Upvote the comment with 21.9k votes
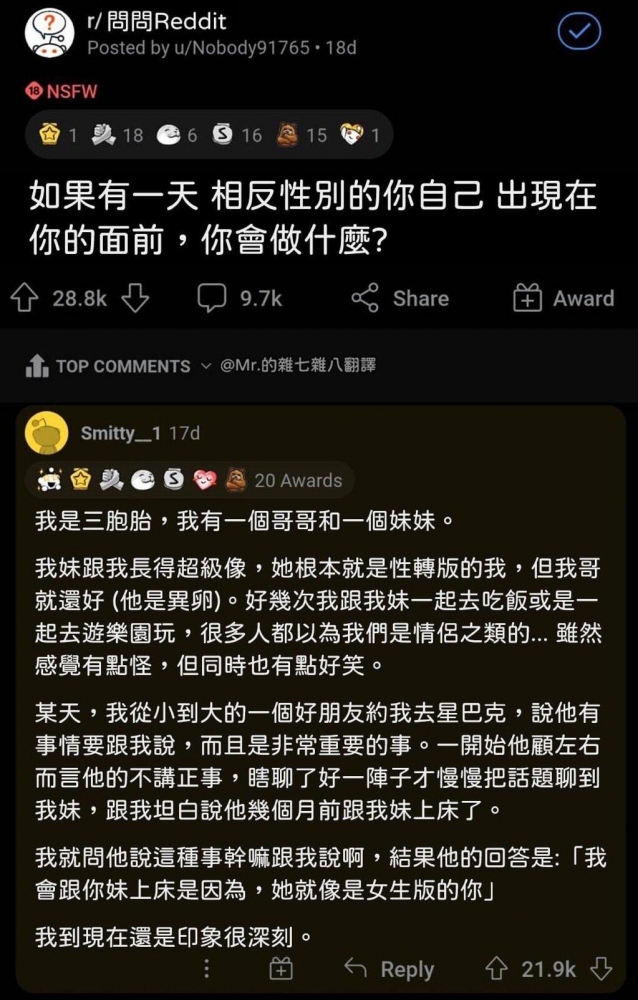Screen dimensions: 638x1000 pyautogui.click(x=496, y=968)
